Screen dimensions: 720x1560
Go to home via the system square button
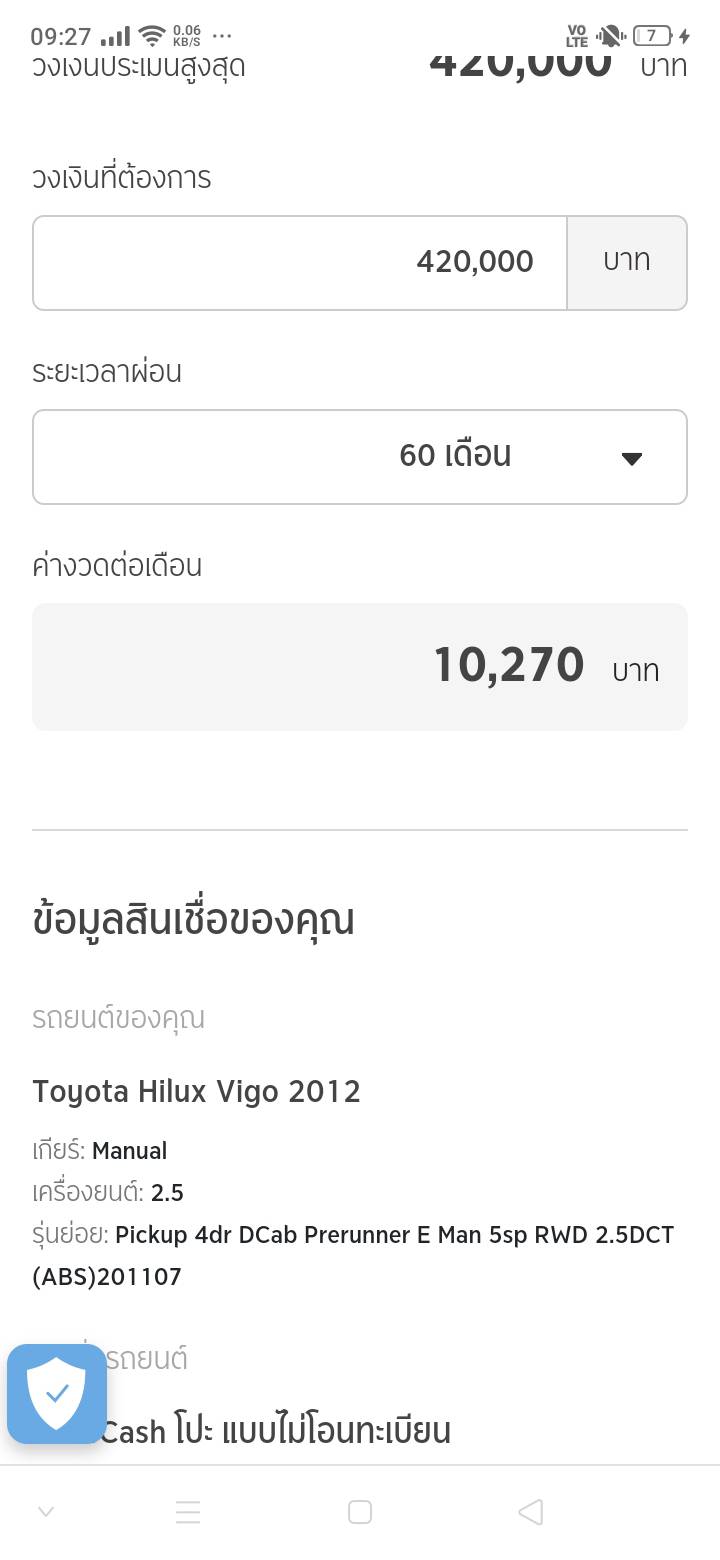pos(360,1512)
